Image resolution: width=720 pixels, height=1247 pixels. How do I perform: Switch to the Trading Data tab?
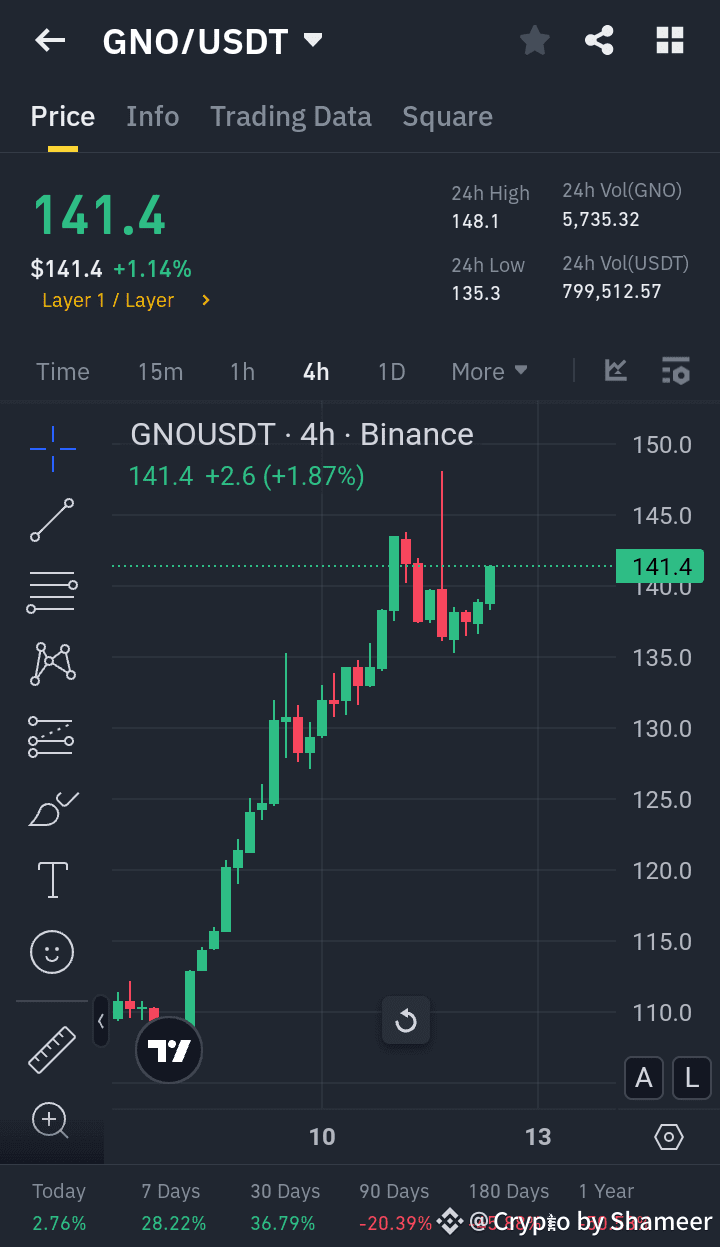point(290,116)
